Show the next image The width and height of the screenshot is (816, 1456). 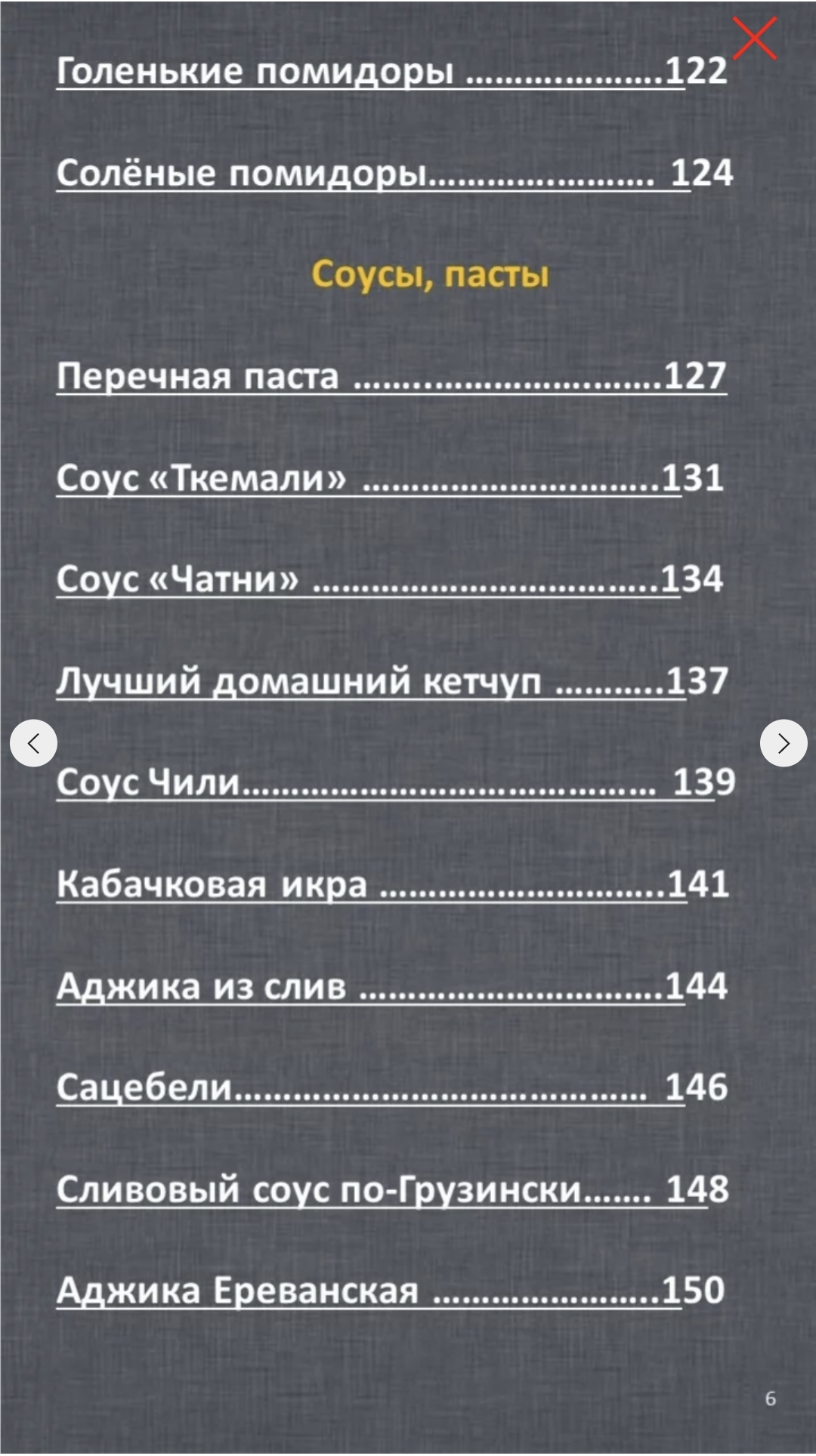(x=784, y=744)
